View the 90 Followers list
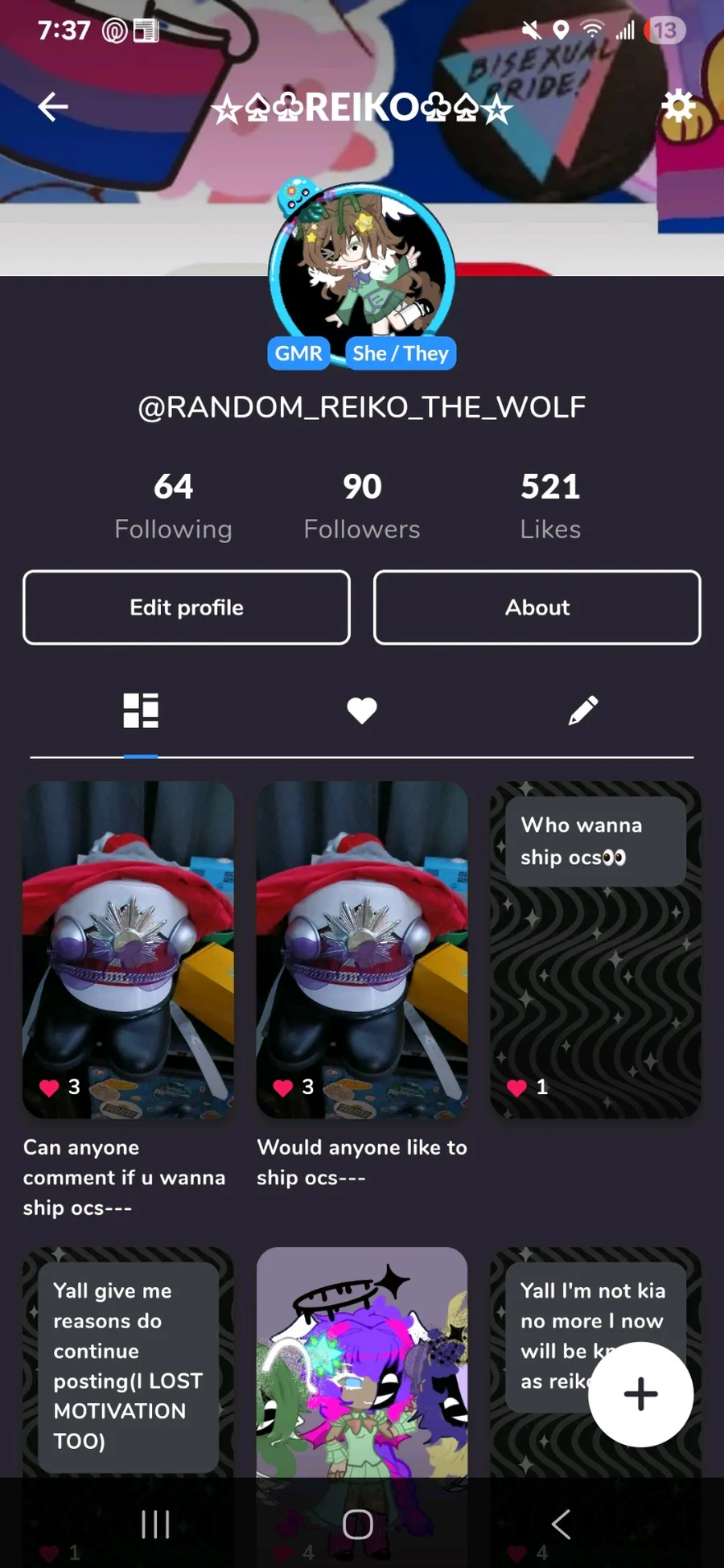Image resolution: width=724 pixels, height=1568 pixels. tap(361, 506)
